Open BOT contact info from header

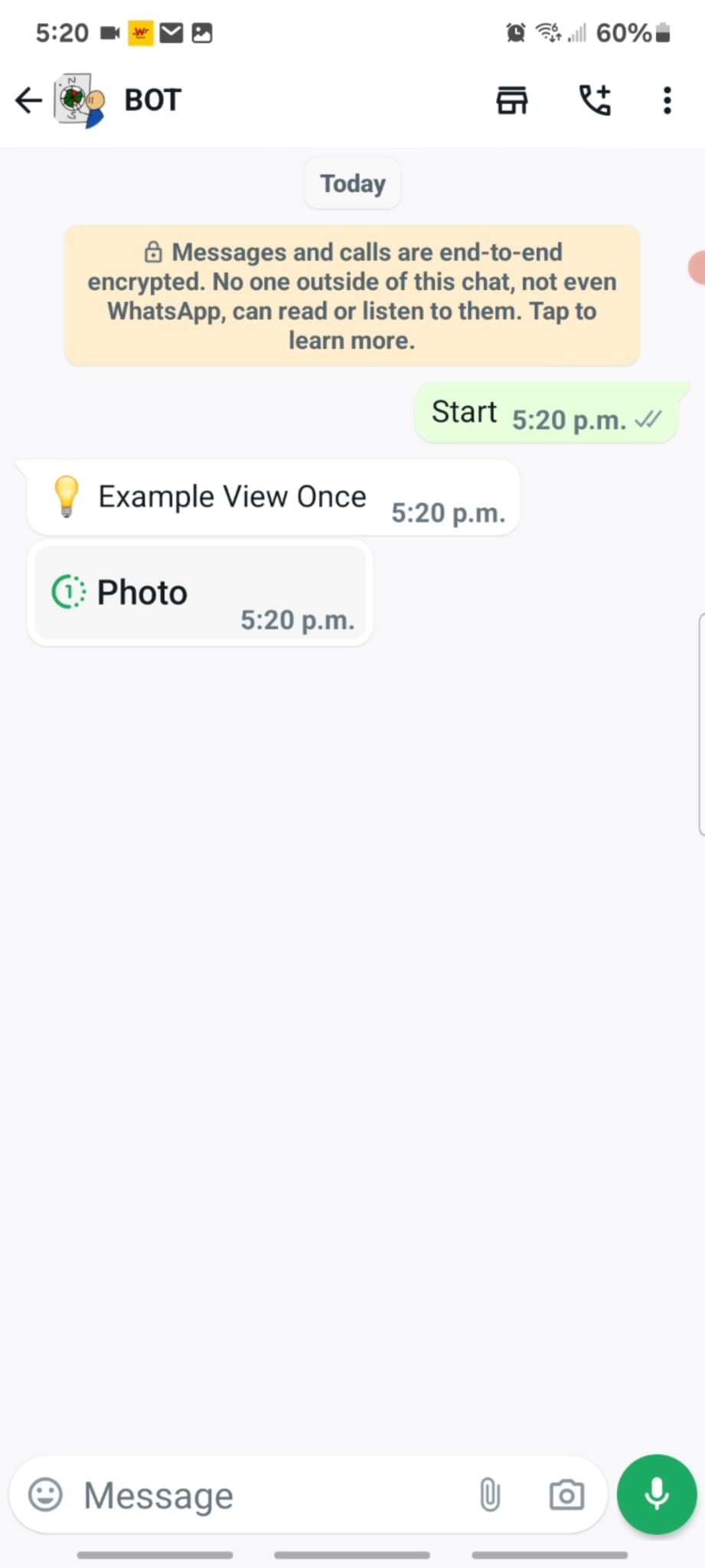coord(153,100)
